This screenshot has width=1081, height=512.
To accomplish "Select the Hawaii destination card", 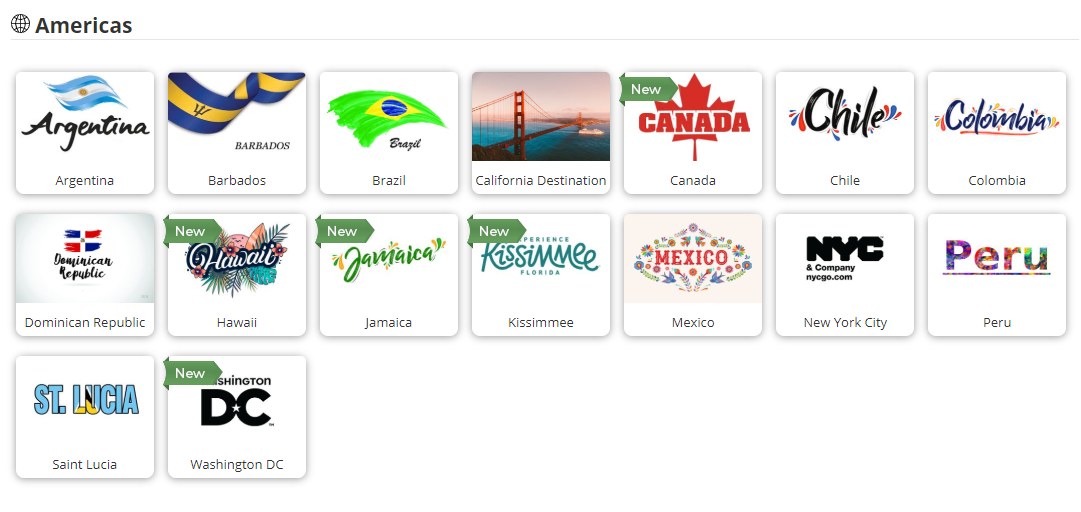I will 236,275.
